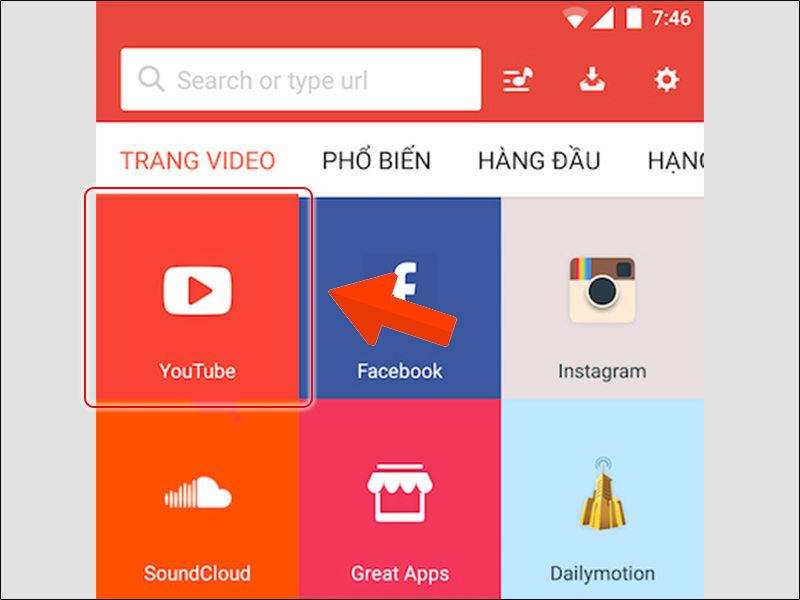Image resolution: width=800 pixels, height=600 pixels.
Task: Open the music playlist icon
Action: (516, 80)
